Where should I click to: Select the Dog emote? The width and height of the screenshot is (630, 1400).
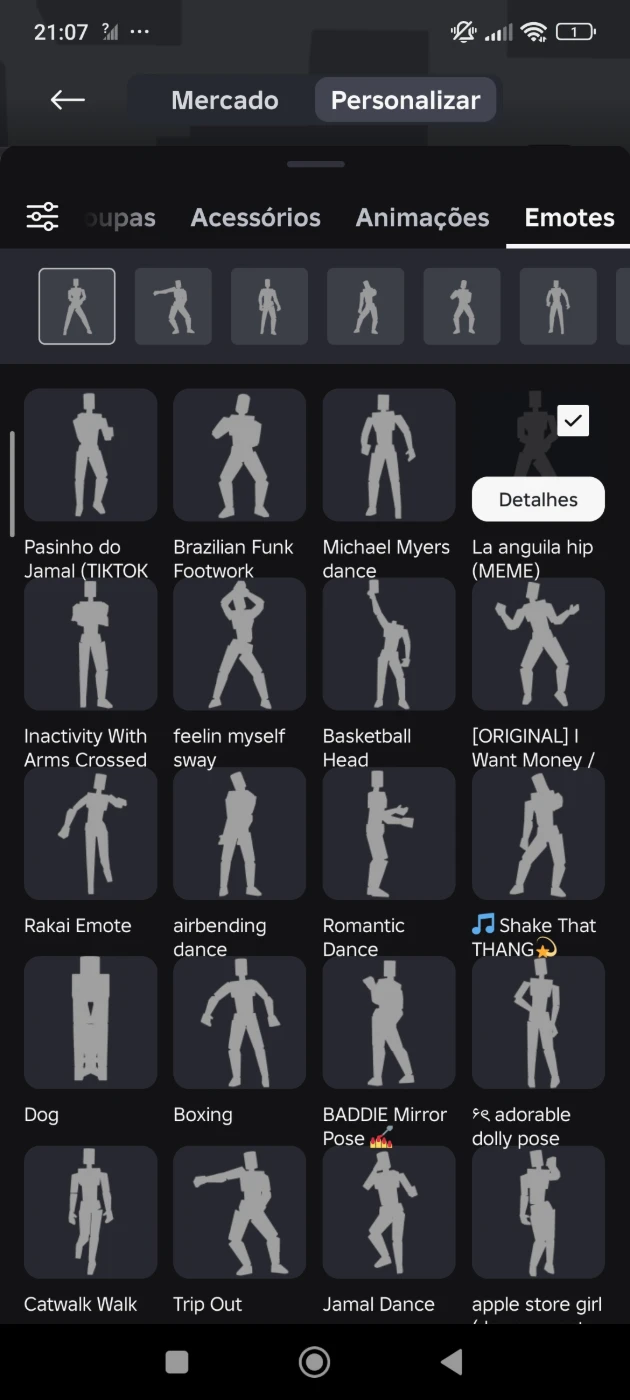[90, 1022]
